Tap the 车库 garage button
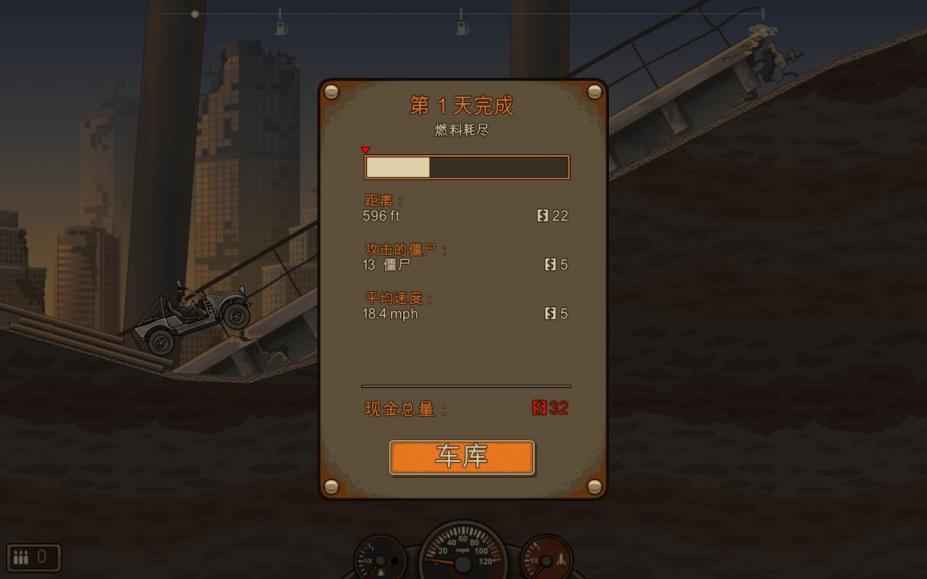 pos(462,457)
